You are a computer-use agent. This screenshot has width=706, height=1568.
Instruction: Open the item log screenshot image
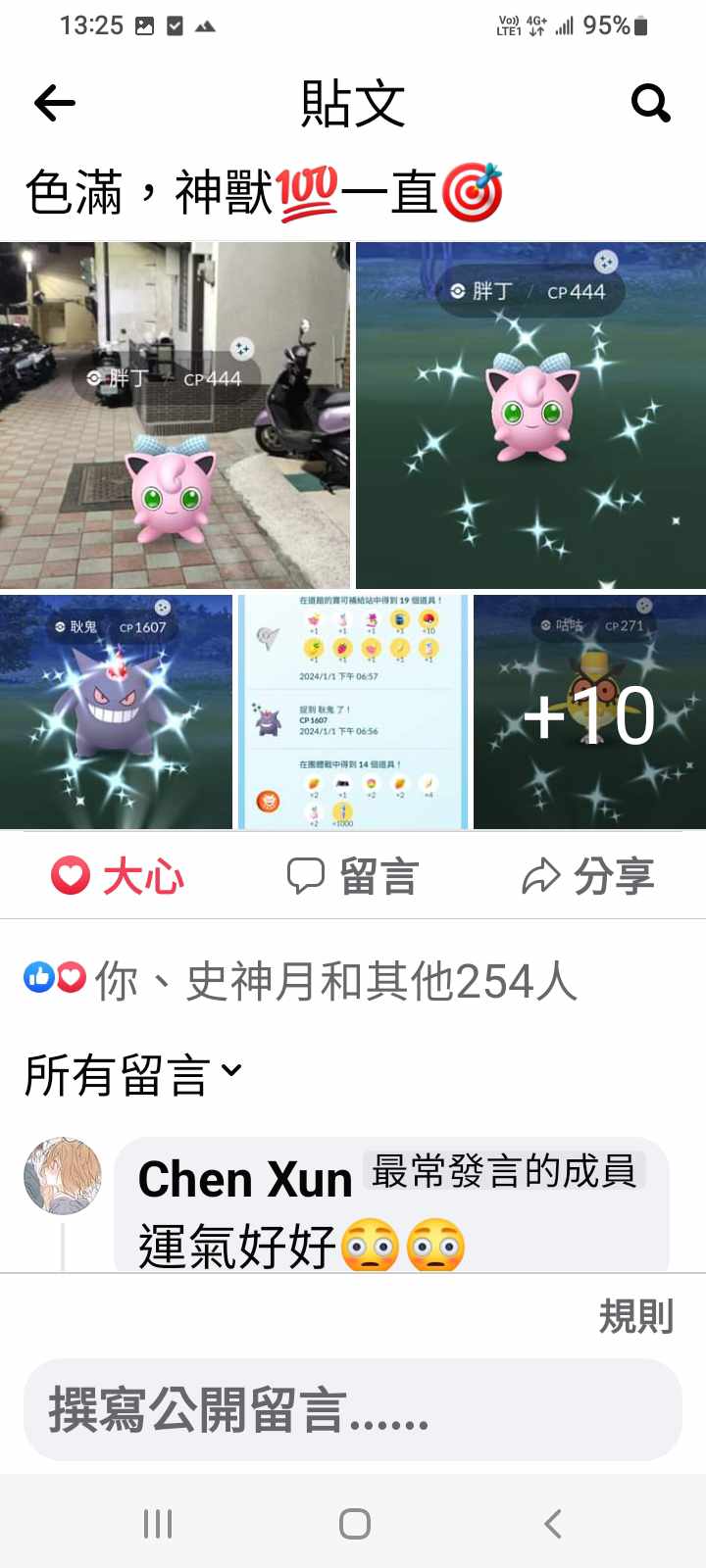353,711
